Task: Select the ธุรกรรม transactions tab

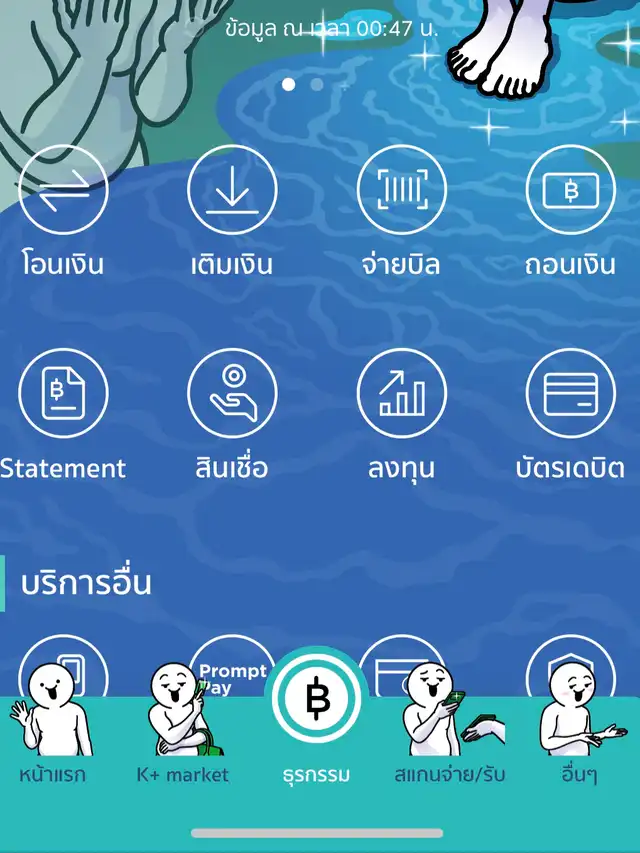Action: click(x=317, y=730)
